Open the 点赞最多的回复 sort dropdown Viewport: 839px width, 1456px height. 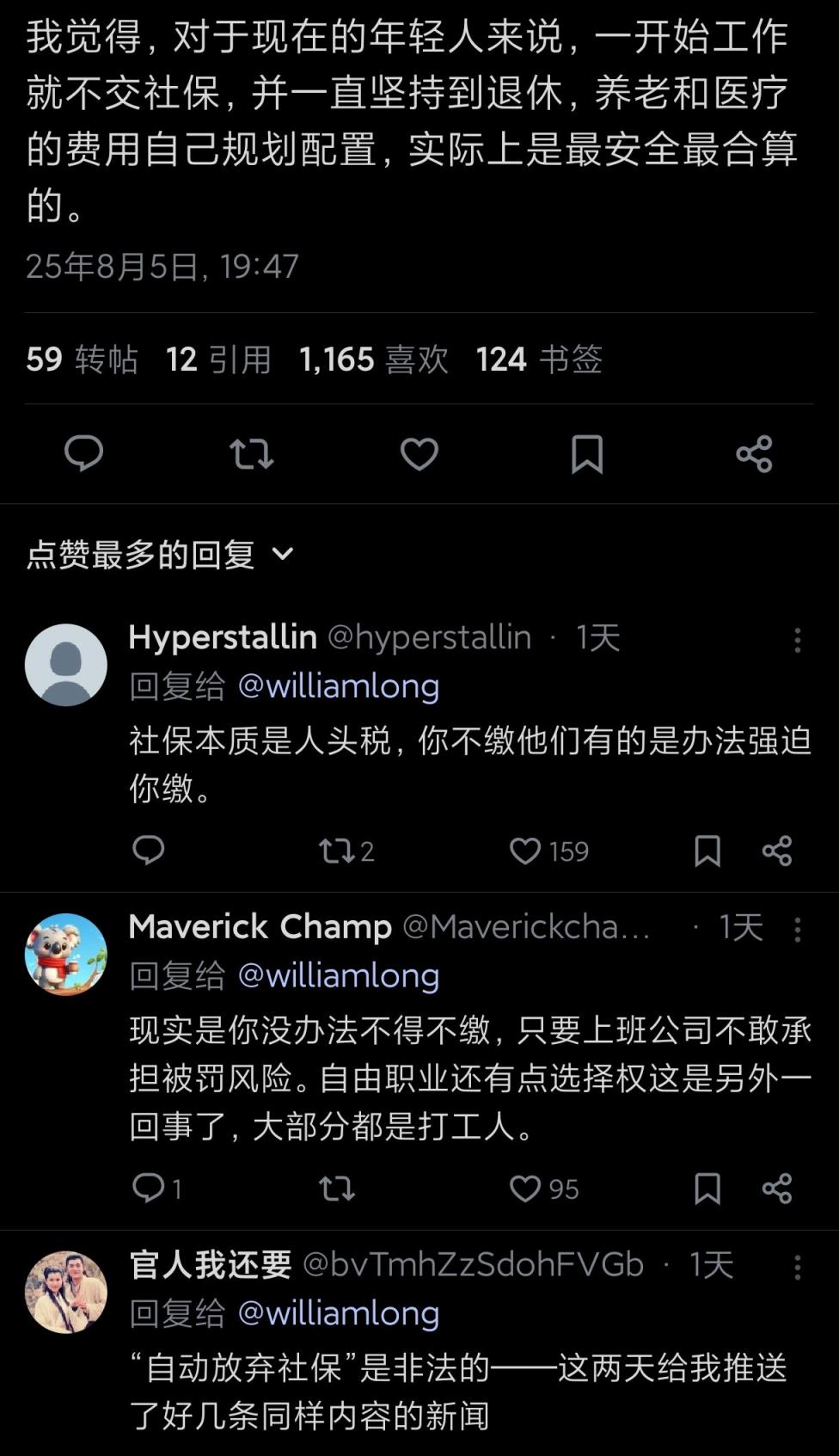[x=160, y=555]
